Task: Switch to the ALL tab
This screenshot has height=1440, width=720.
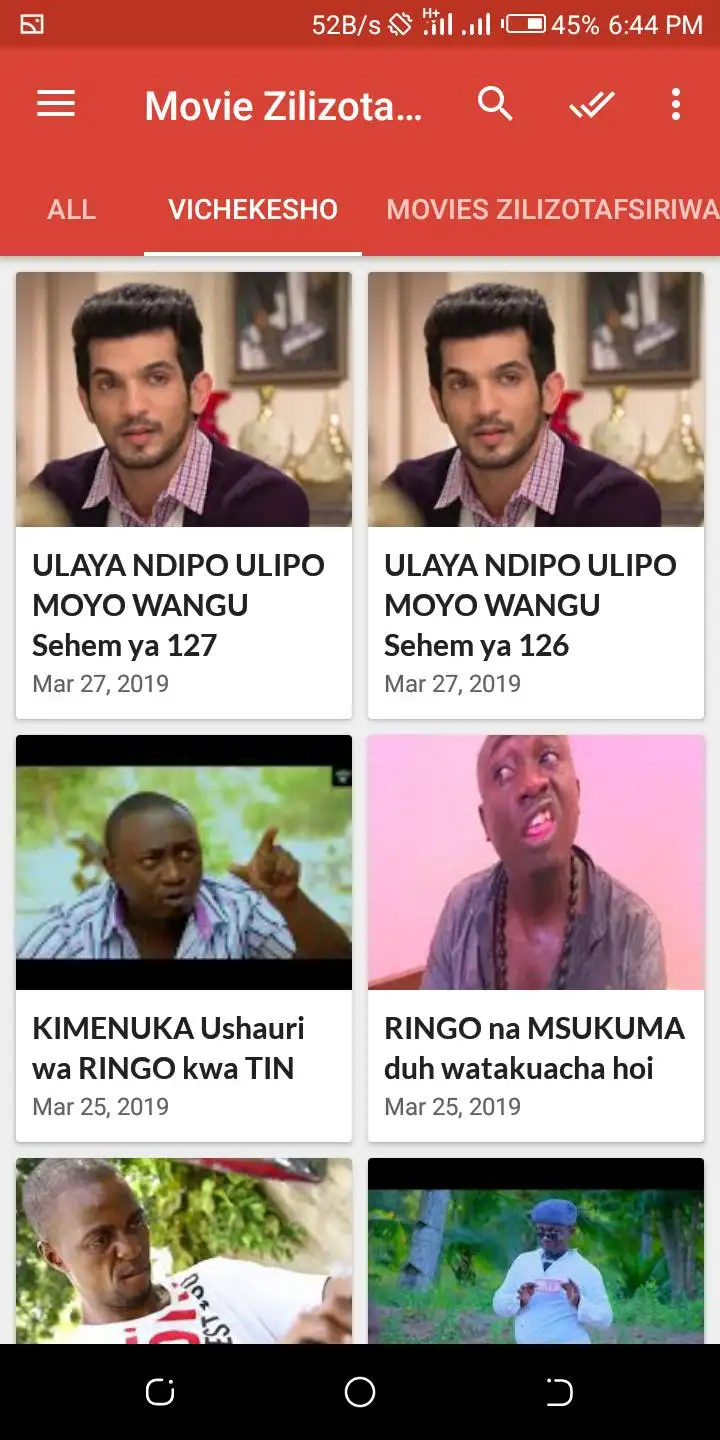Action: [x=72, y=210]
